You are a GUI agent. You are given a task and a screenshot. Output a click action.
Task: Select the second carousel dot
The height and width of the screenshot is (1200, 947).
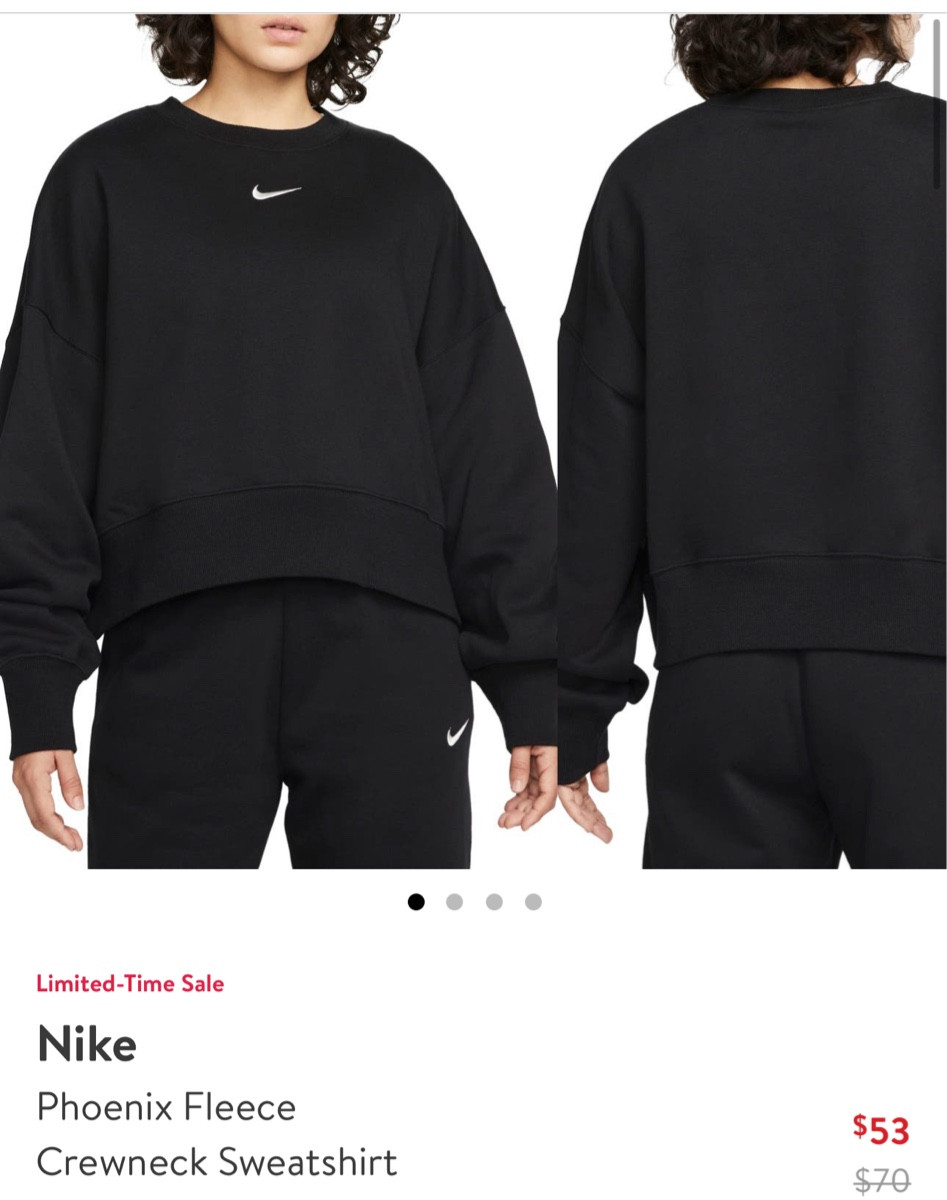[454, 901]
